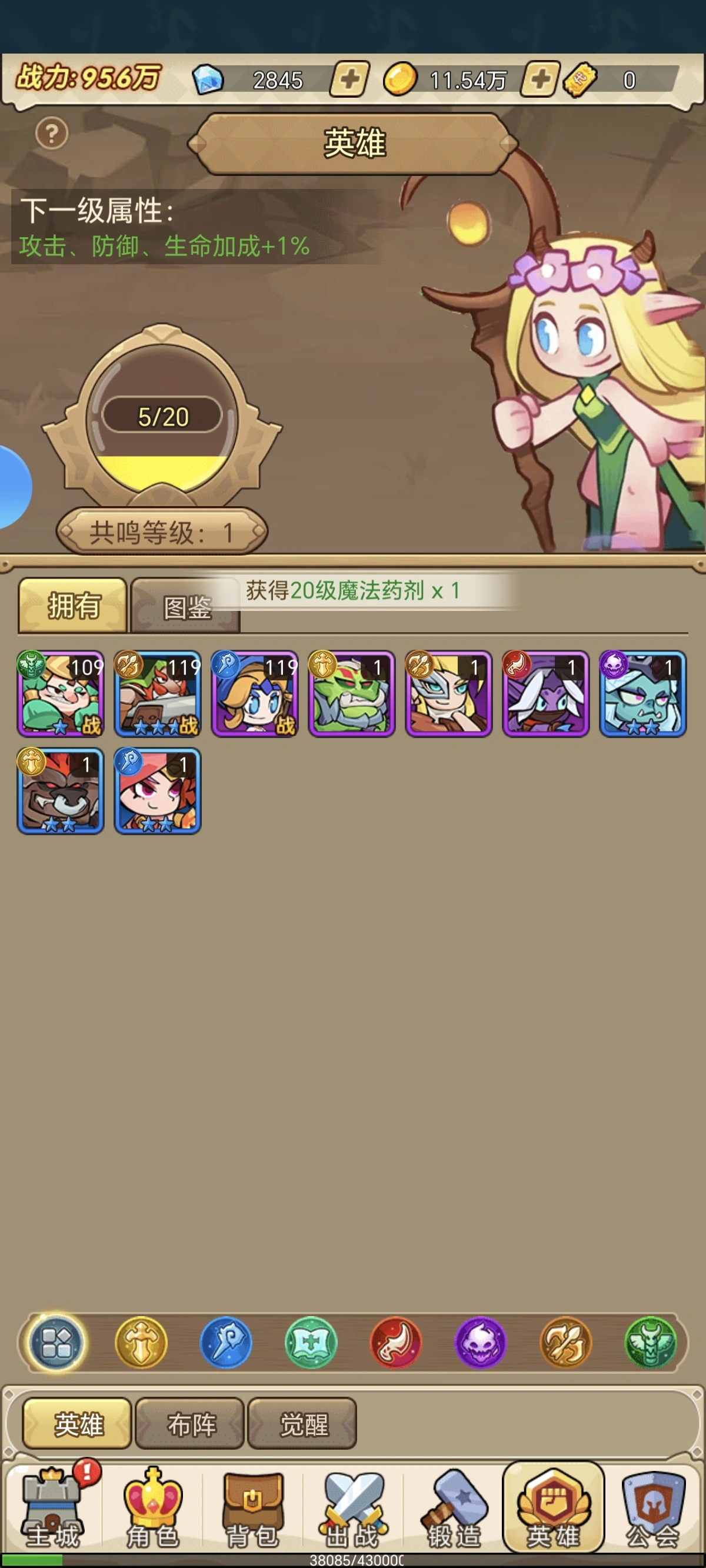This screenshot has height=1568, width=706.
Task: Switch to the 图鉴 tab
Action: 186,606
